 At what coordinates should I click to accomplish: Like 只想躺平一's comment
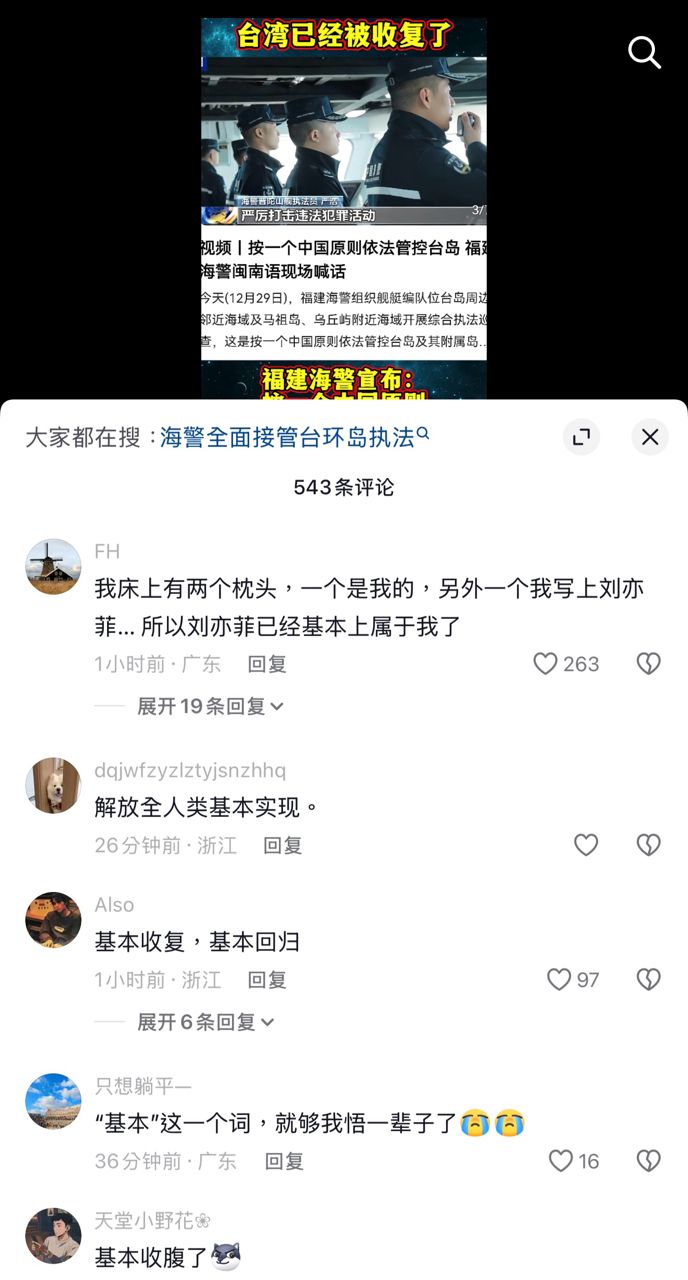point(561,1161)
